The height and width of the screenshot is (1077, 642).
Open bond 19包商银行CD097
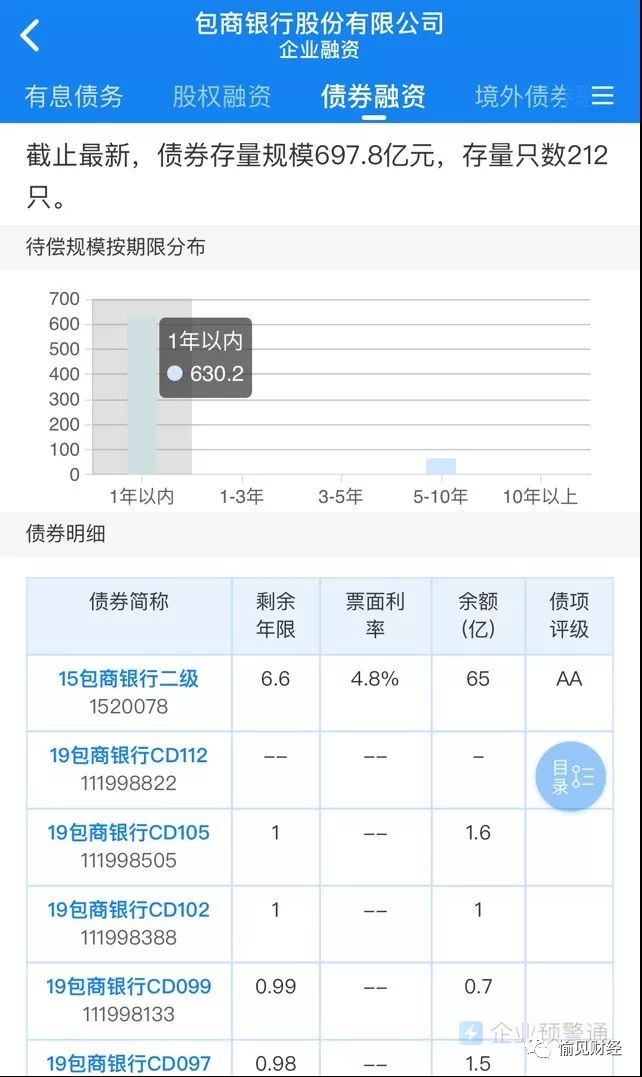coord(128,1062)
